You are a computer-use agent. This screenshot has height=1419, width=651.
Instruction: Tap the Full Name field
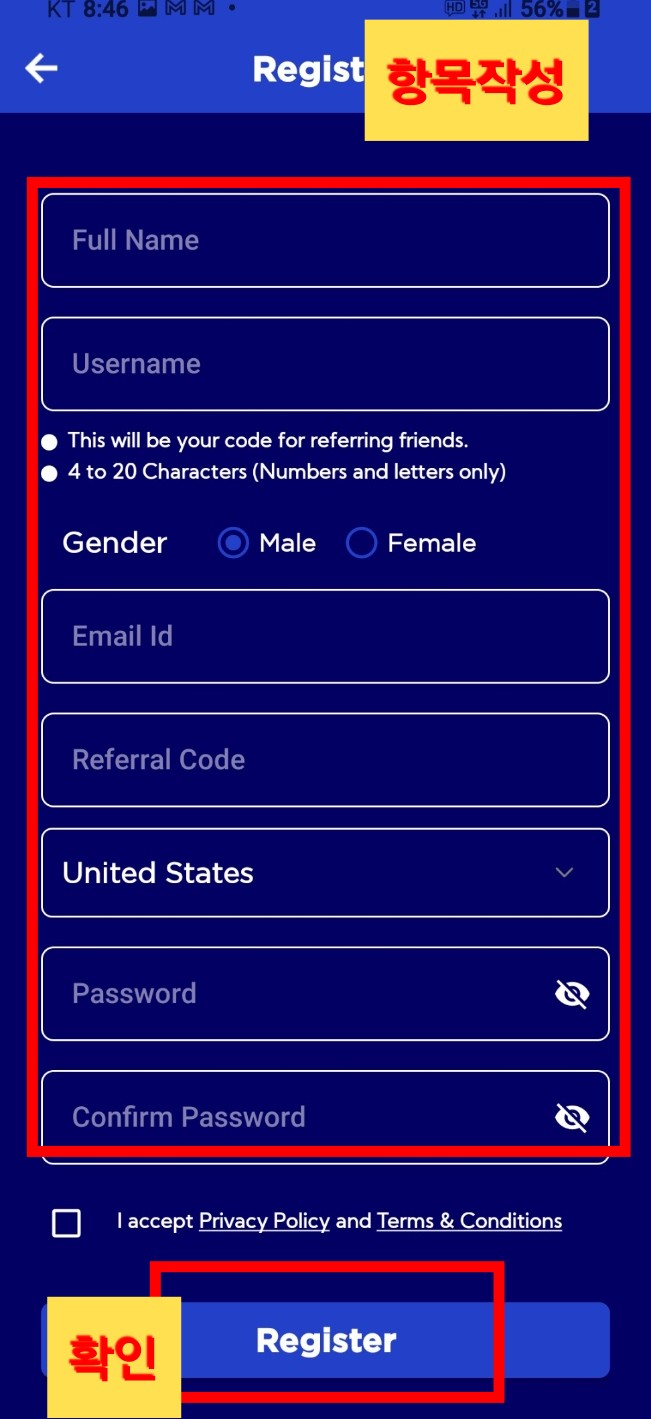click(325, 240)
